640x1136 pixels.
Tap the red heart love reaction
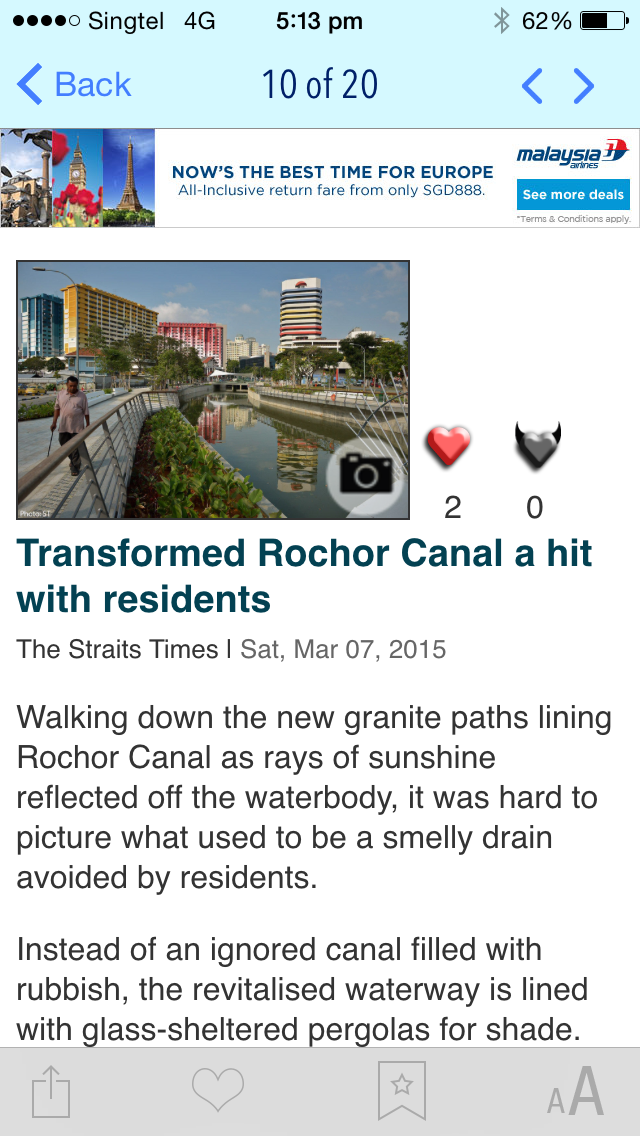(449, 444)
